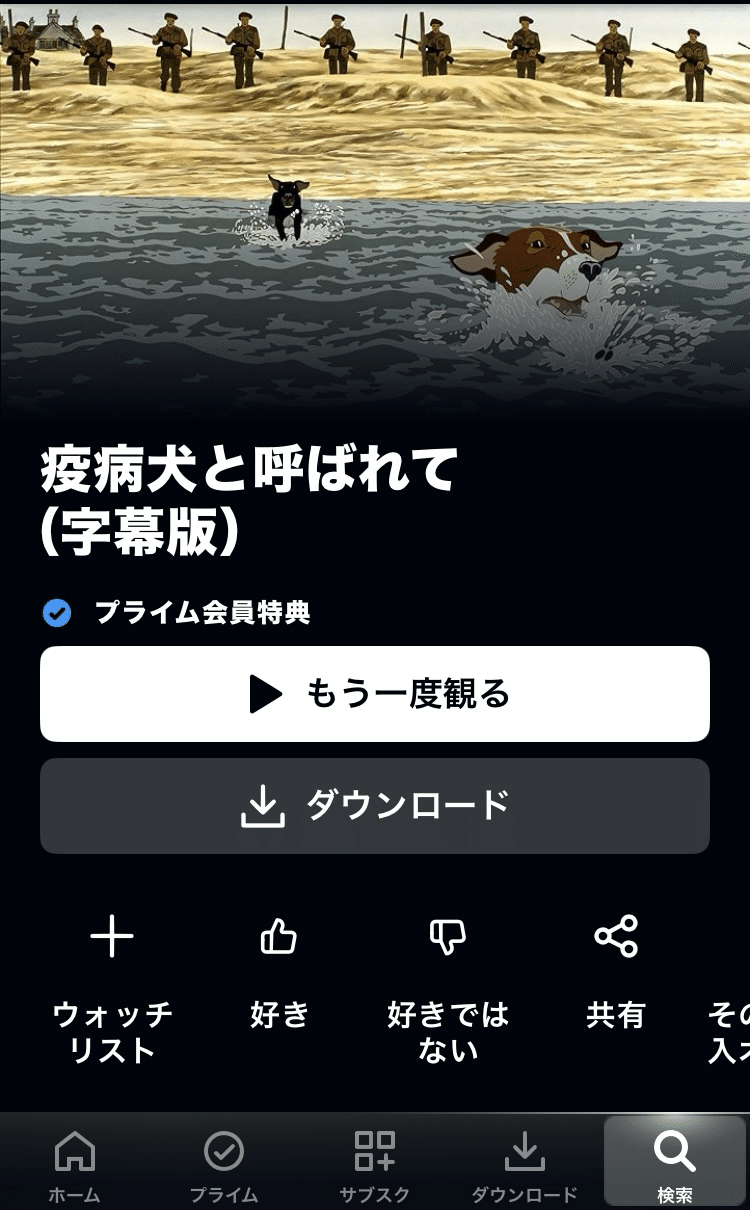750x1210 pixels.
Task: Add the title to ウォッチリスト
Action: pos(112,988)
